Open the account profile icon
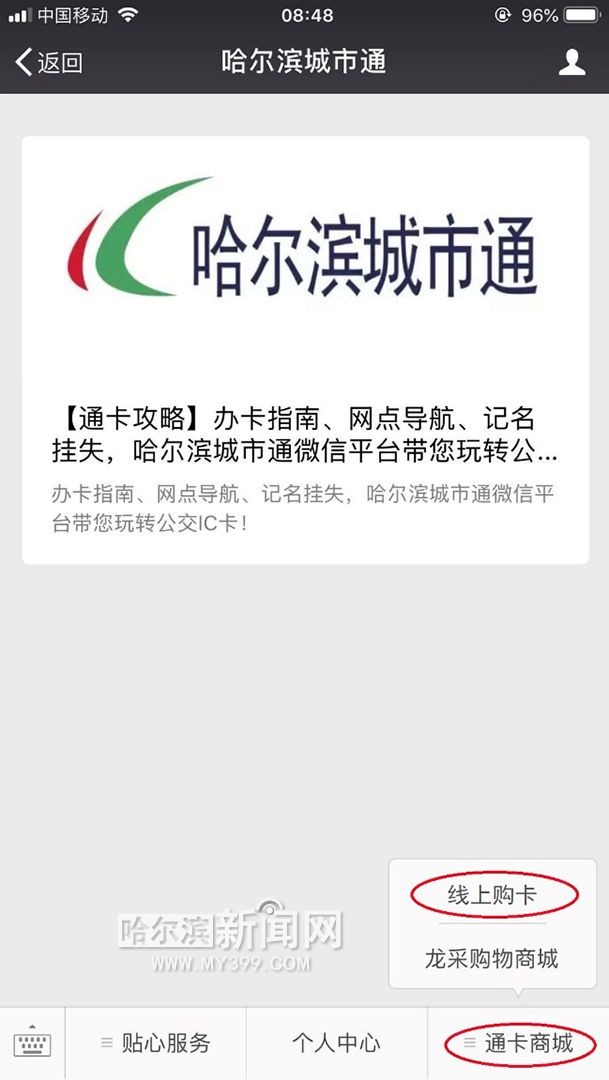The height and width of the screenshot is (1080, 609). [572, 63]
